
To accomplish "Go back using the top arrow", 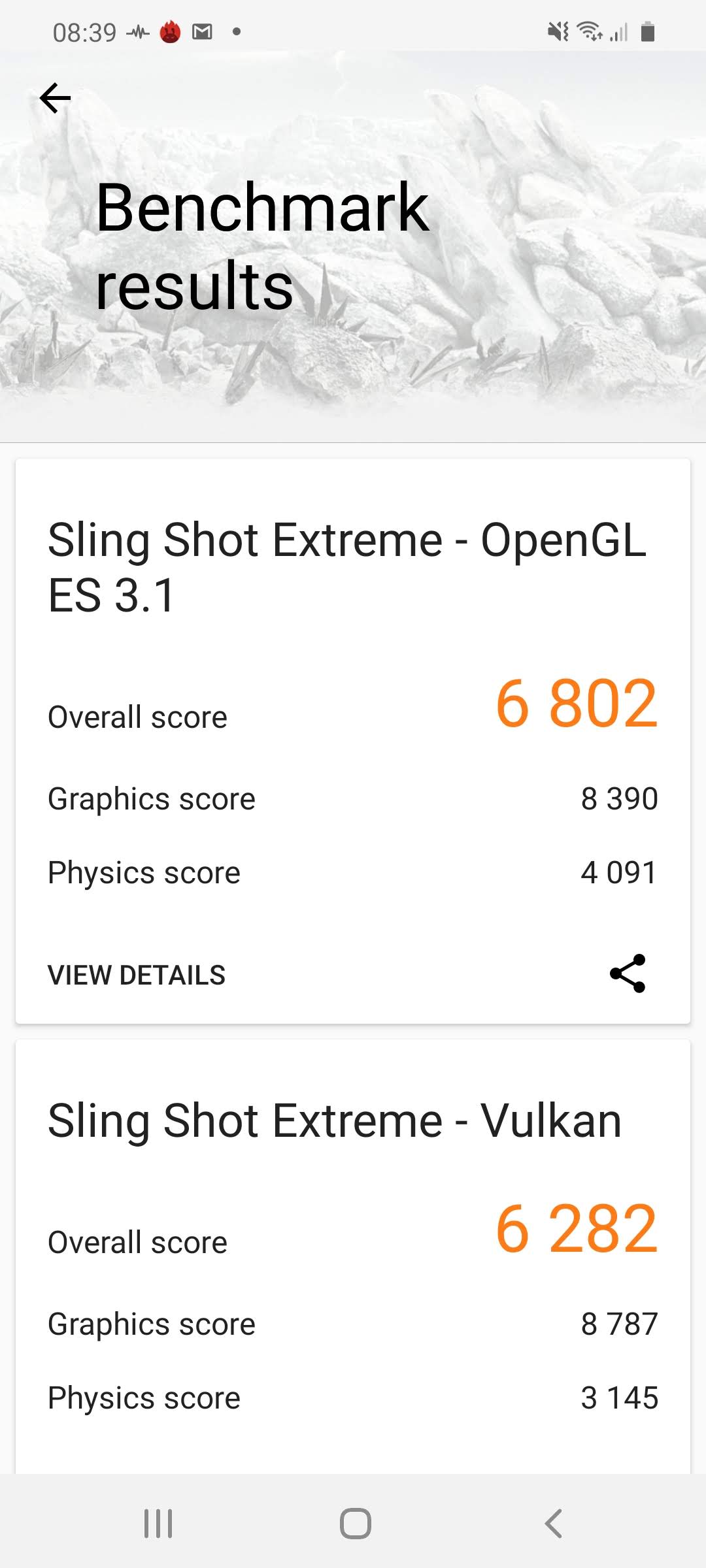I will click(55, 98).
